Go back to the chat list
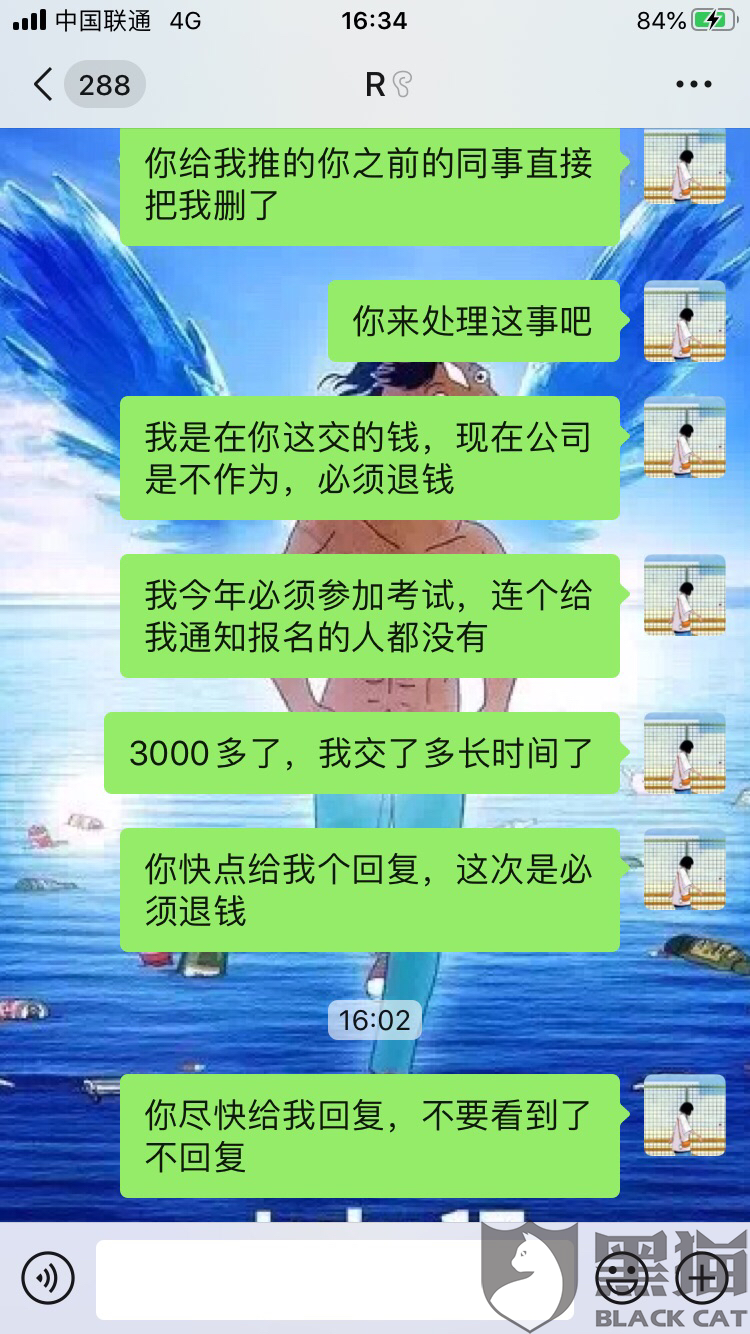750x1334 pixels. tap(44, 85)
